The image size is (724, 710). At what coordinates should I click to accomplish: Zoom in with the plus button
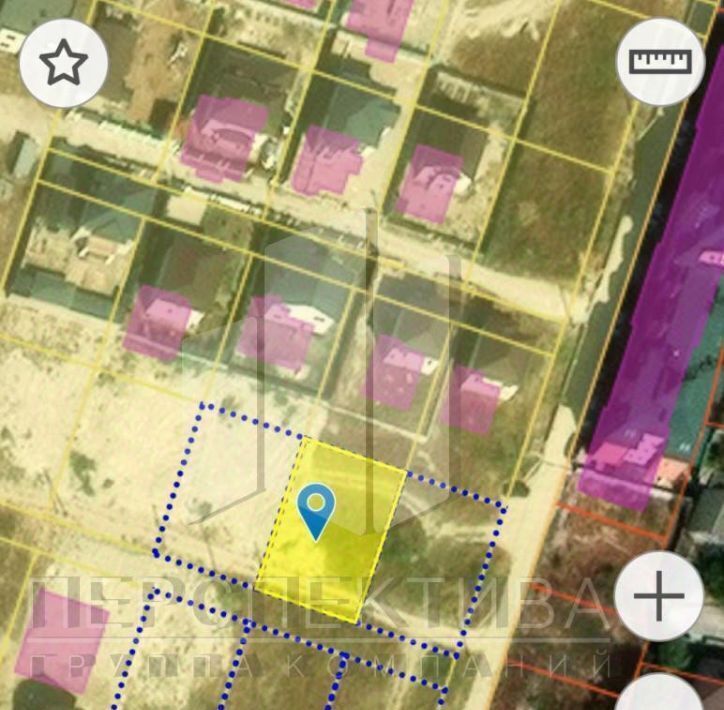[658, 597]
